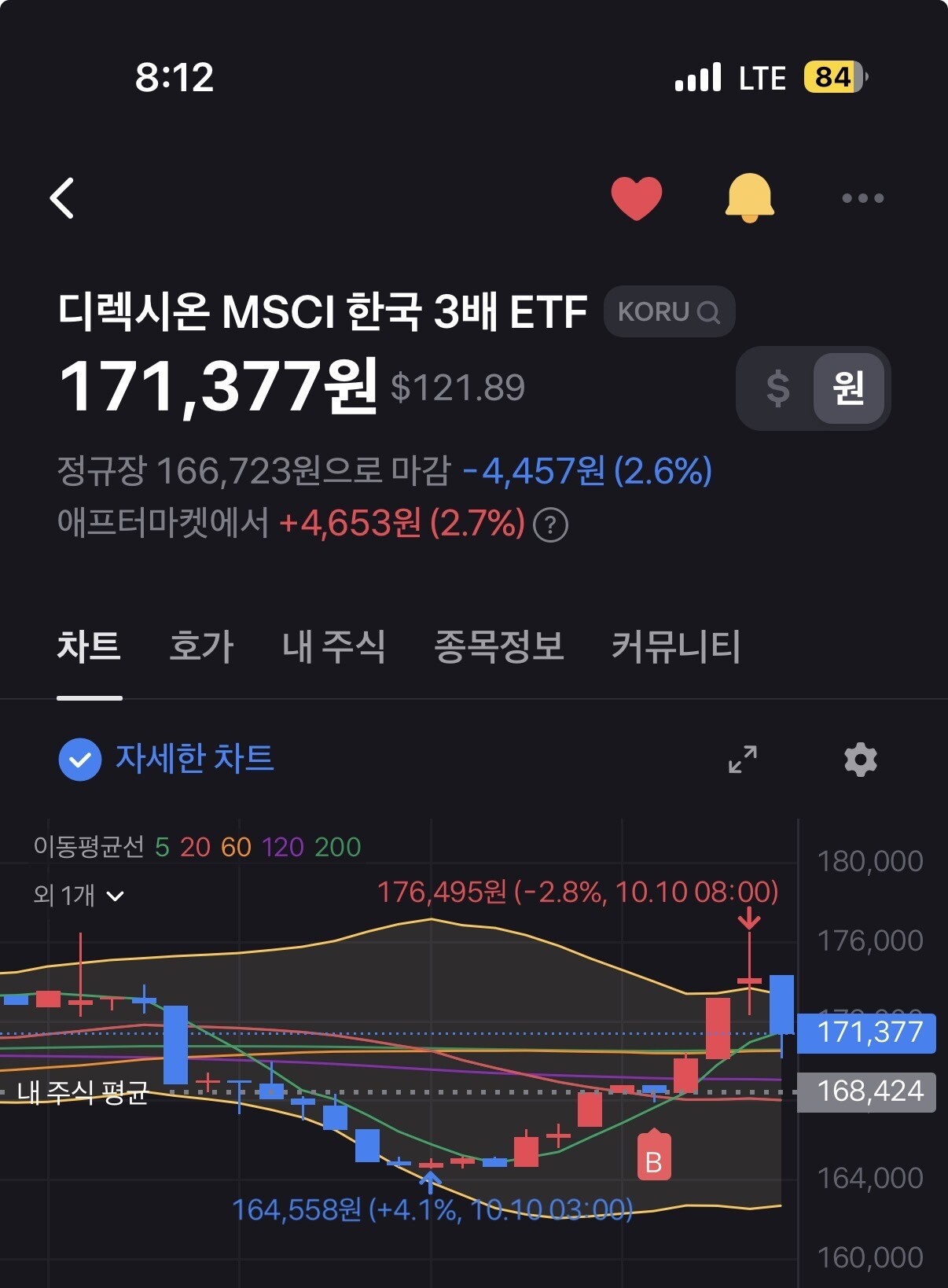
Task: Remove this ETF from favorites via the heart
Action: click(636, 198)
